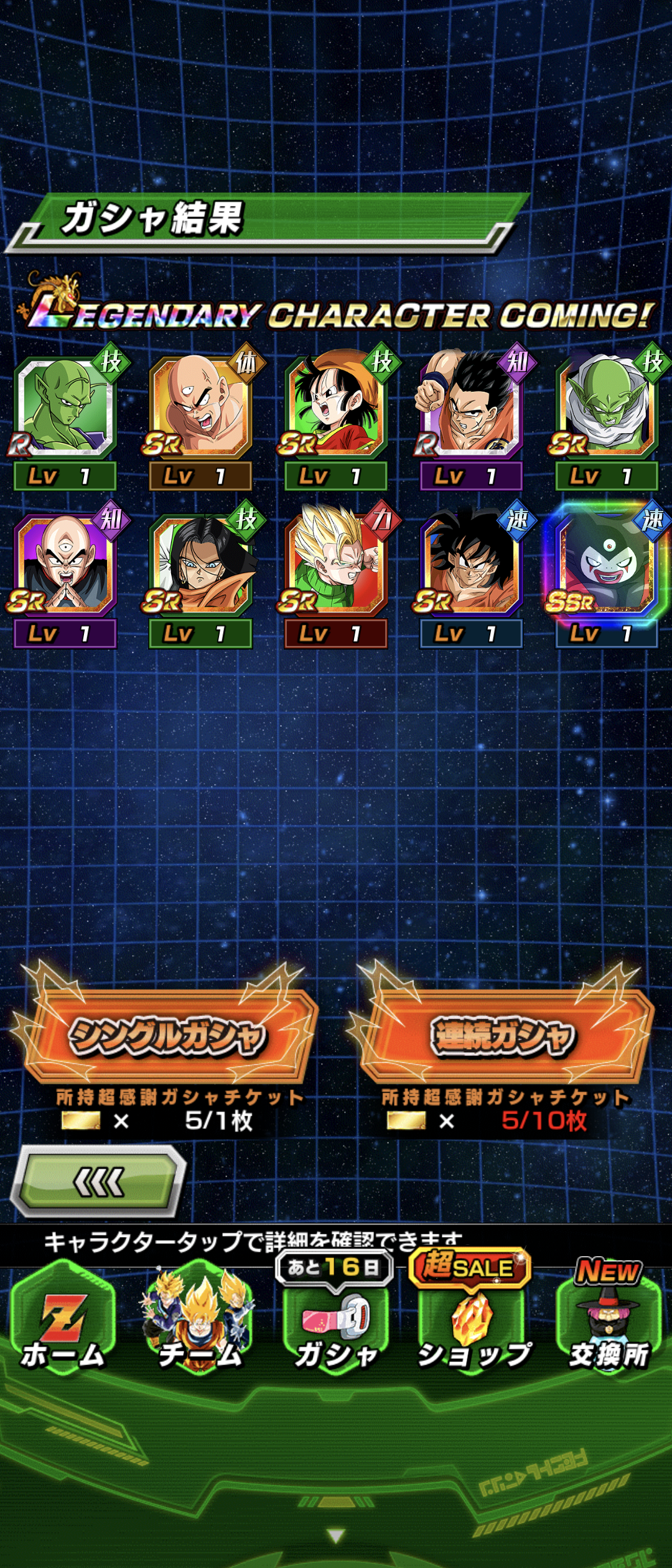Switch to the 交換所 exchange tab

609,1328
